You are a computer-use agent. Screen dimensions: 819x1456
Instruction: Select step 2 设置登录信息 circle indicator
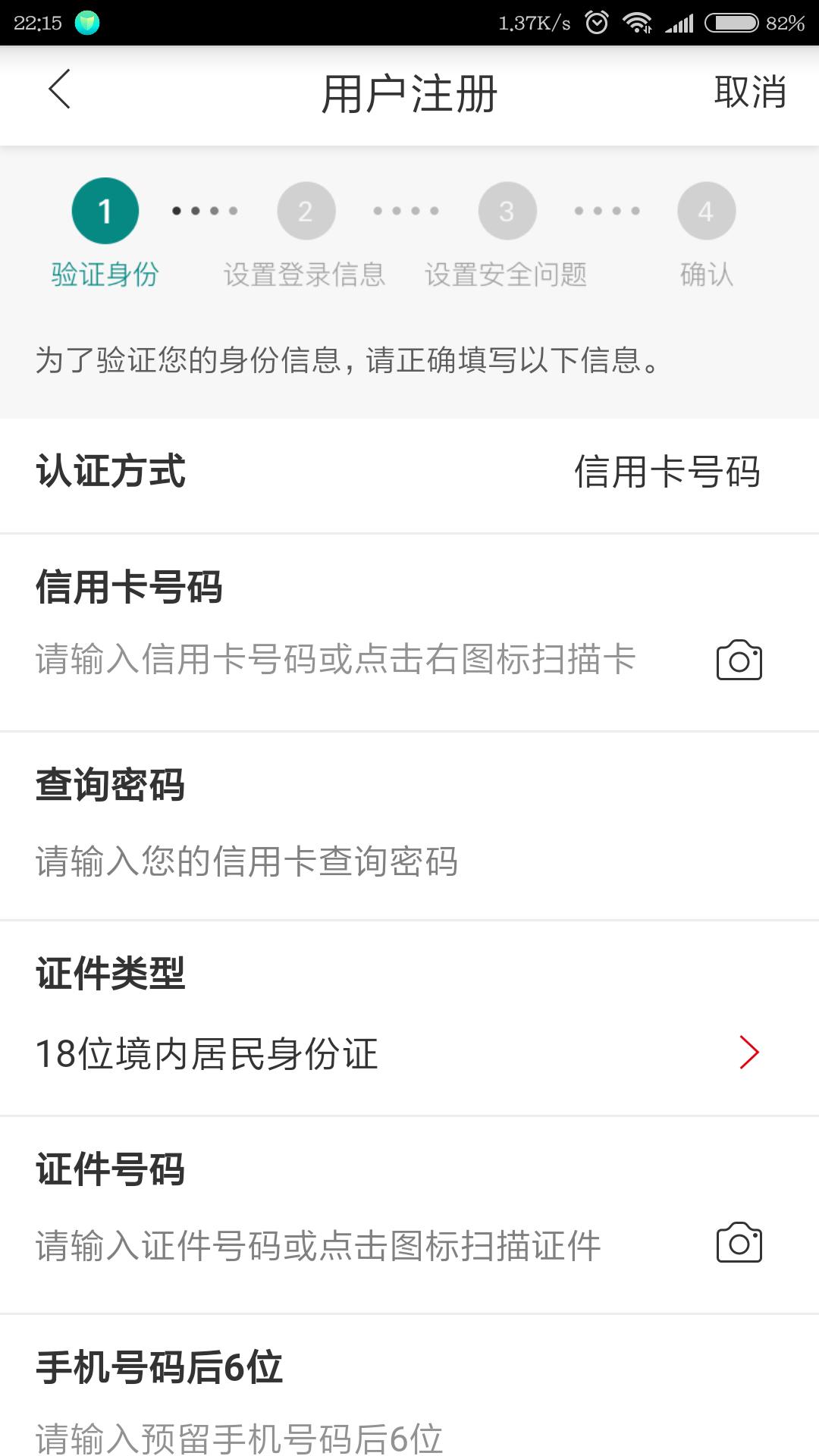[x=306, y=210]
